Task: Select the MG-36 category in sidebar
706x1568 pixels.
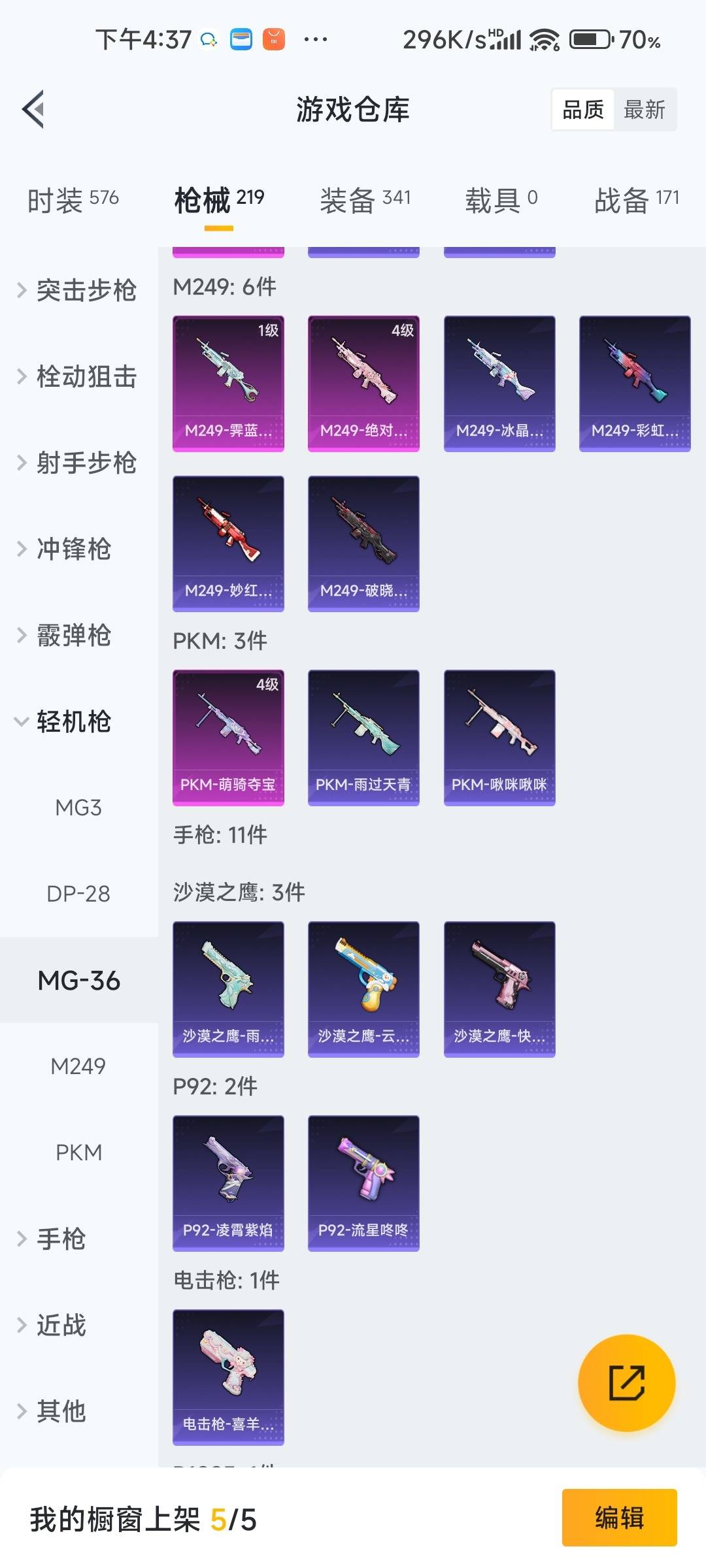Action: coord(78,980)
